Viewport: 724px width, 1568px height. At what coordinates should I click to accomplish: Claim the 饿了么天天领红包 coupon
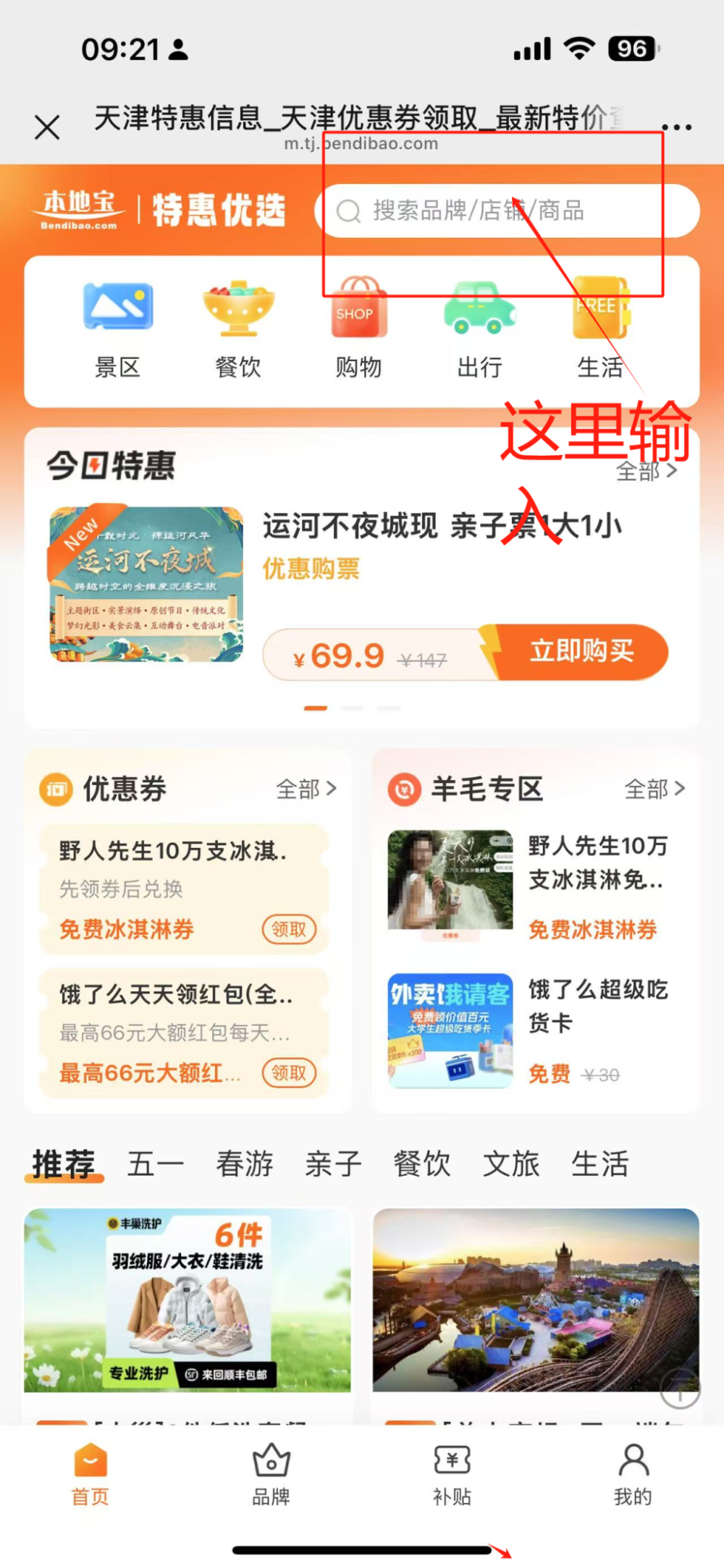pyautogui.click(x=289, y=1072)
